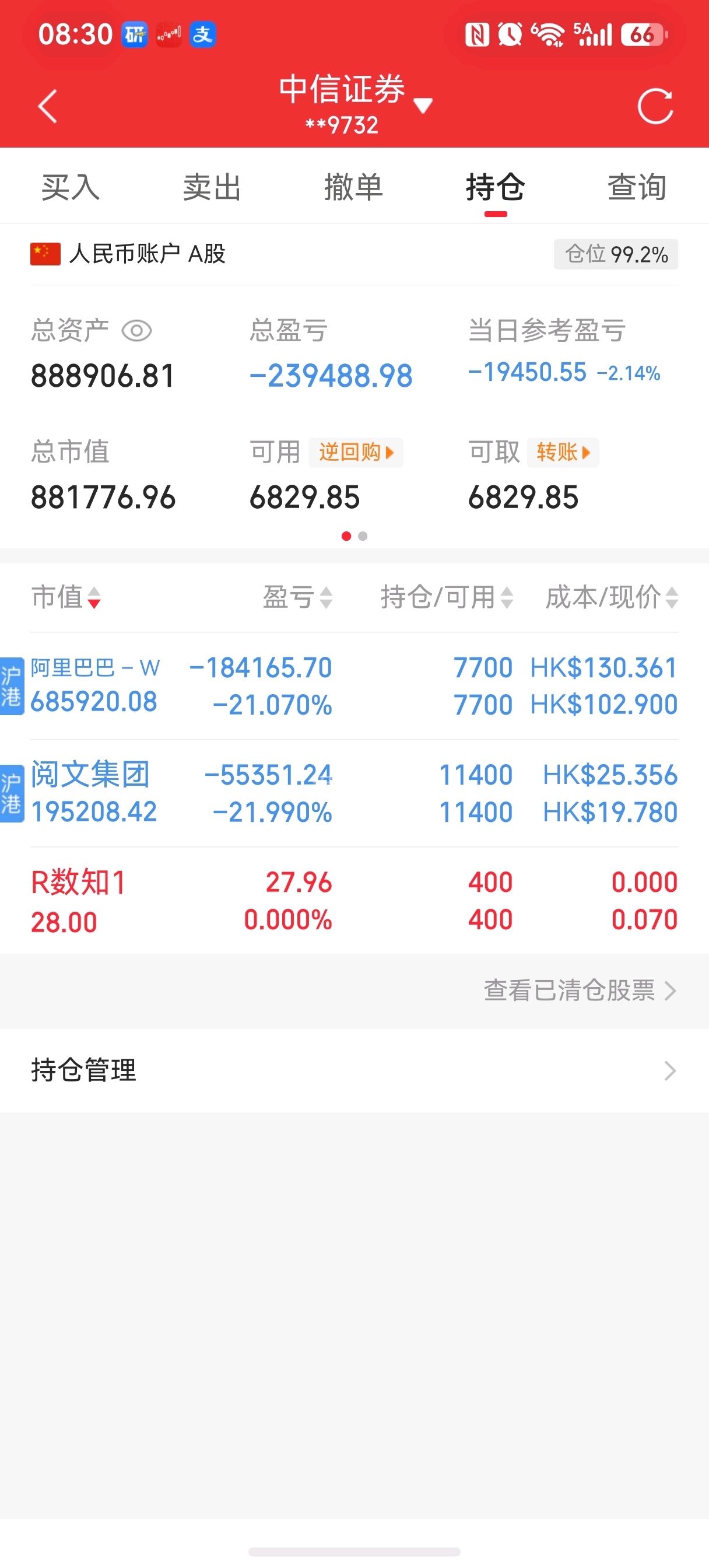Tap the 转账 transfer button
The width and height of the screenshot is (709, 1568).
563,452
